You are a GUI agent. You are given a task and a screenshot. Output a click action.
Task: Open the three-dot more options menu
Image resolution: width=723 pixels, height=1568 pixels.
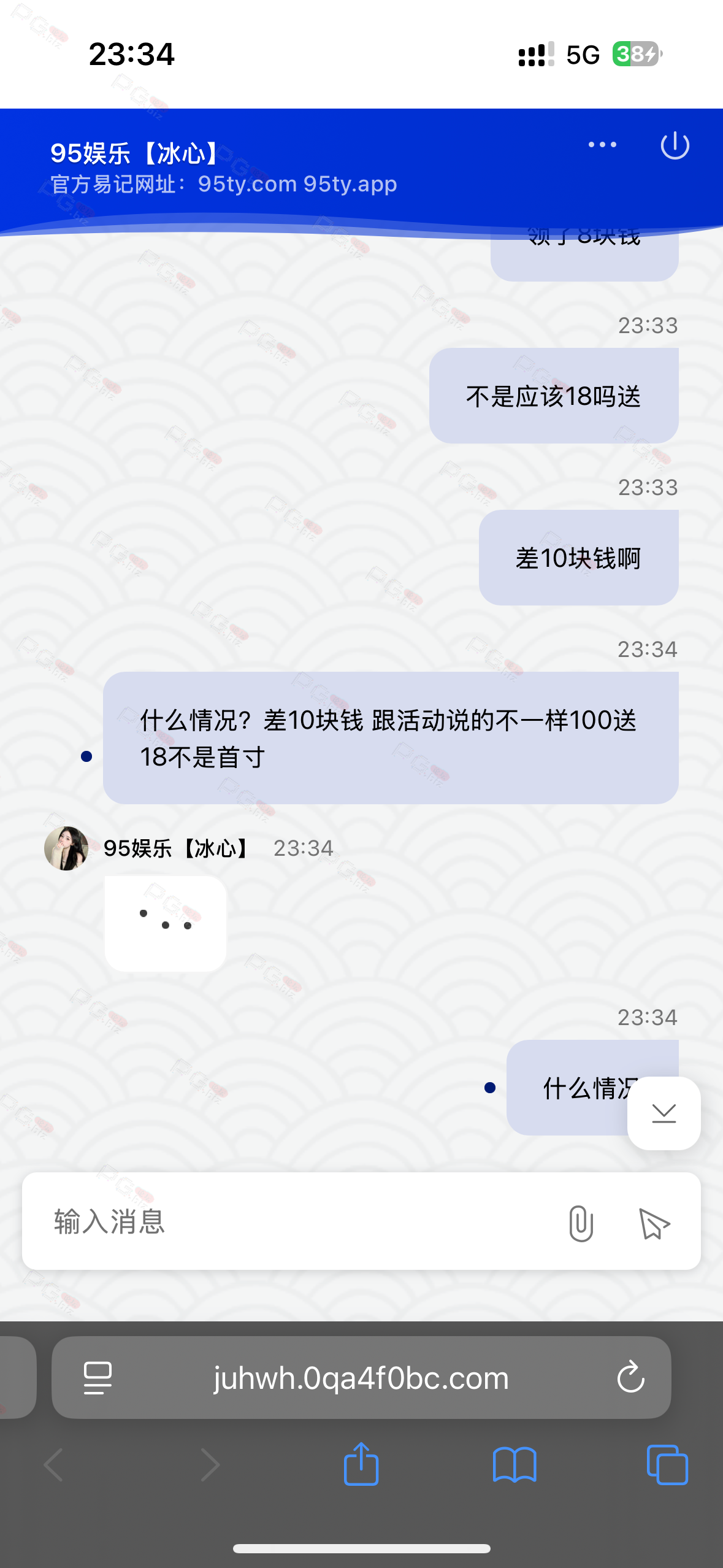[602, 145]
